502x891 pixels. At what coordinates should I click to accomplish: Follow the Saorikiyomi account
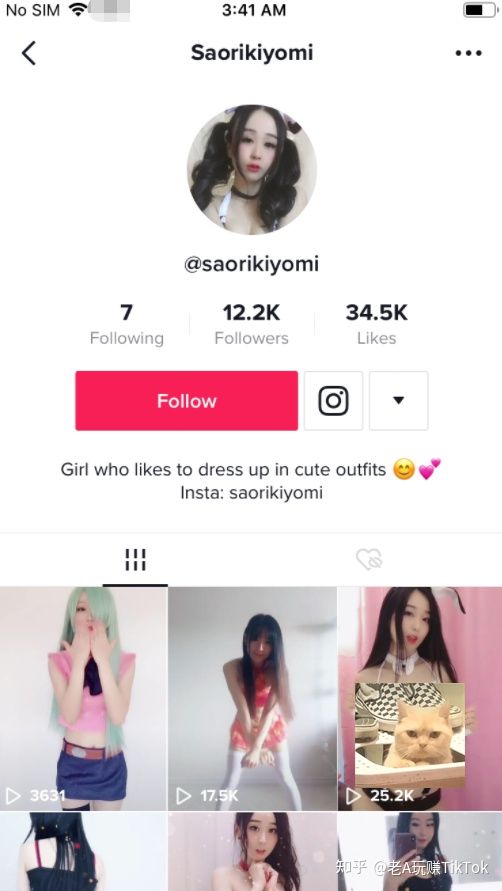point(186,401)
